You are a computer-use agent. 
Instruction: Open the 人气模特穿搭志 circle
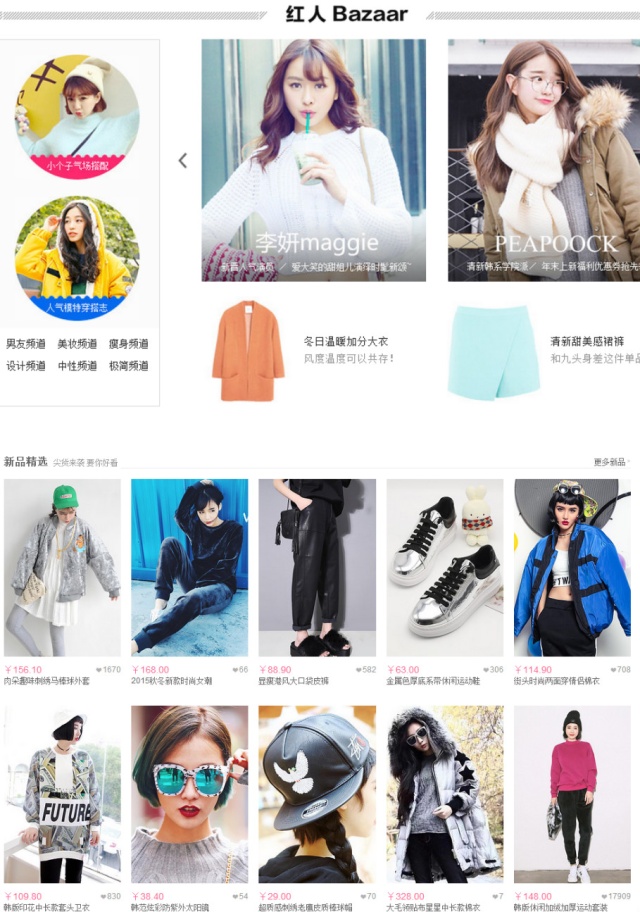77,258
